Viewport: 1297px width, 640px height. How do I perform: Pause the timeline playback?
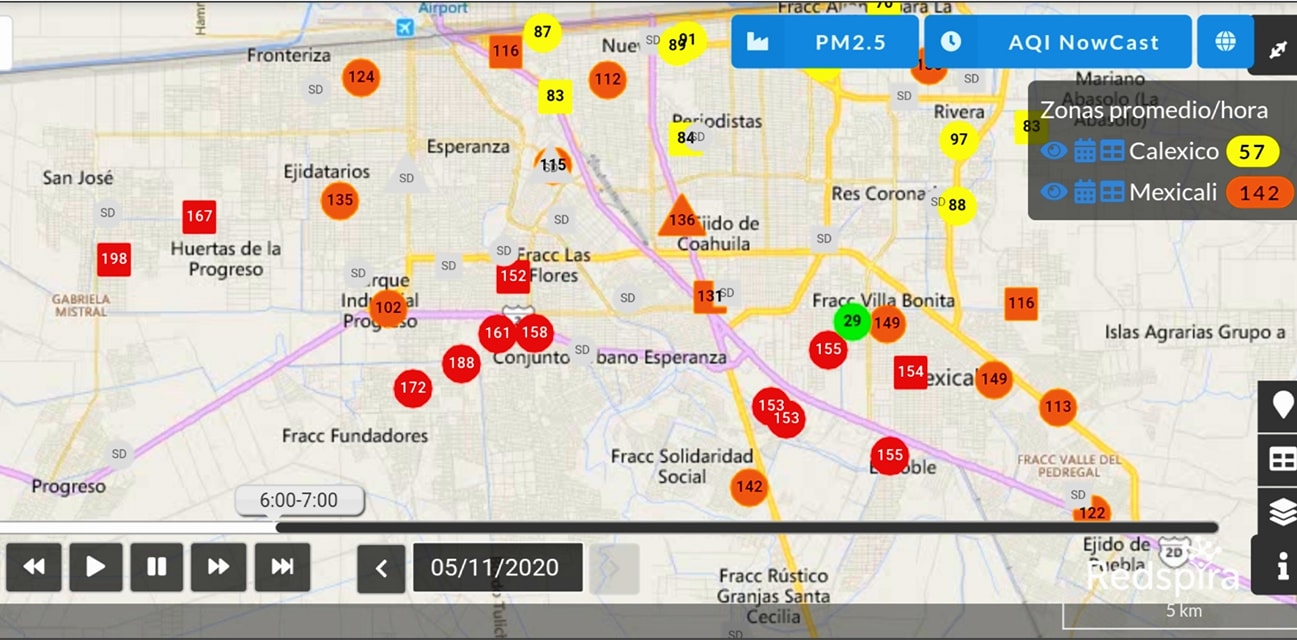pos(157,567)
